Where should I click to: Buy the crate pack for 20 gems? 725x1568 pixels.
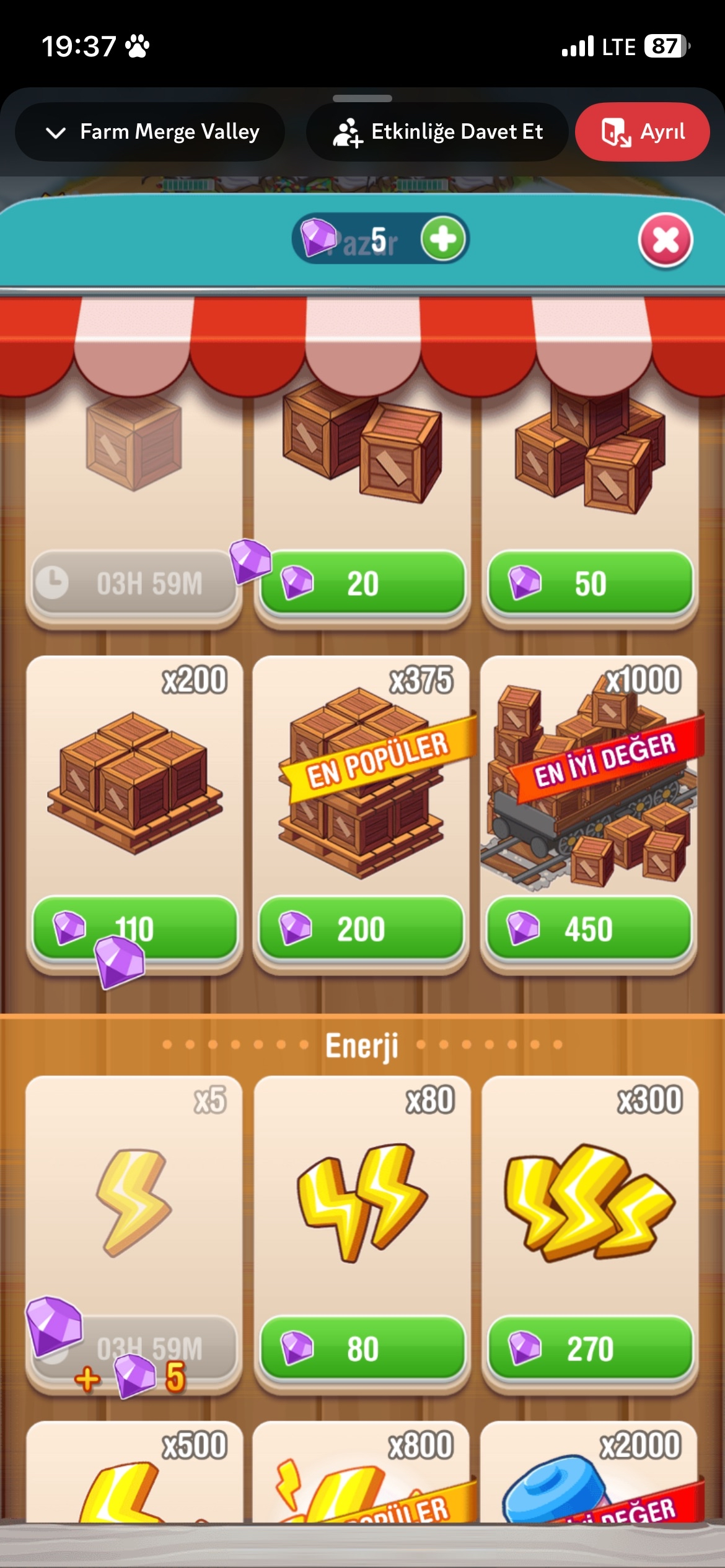tap(362, 583)
